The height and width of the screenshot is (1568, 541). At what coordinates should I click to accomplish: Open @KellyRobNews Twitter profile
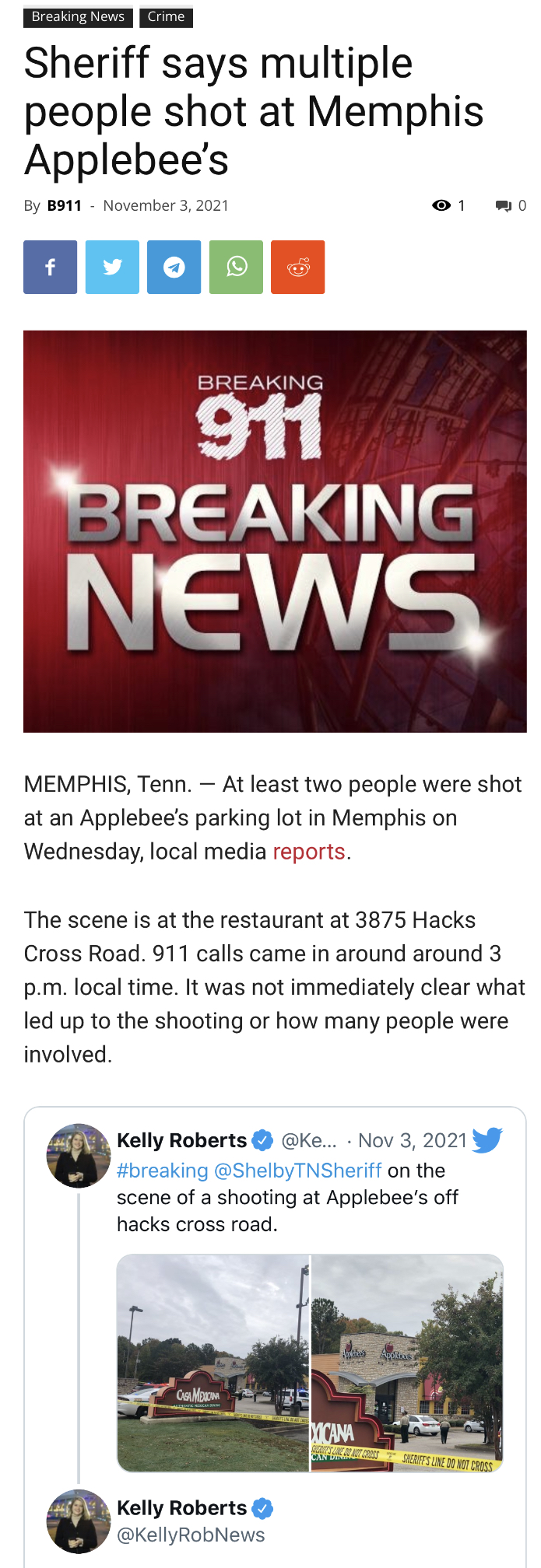[191, 1535]
